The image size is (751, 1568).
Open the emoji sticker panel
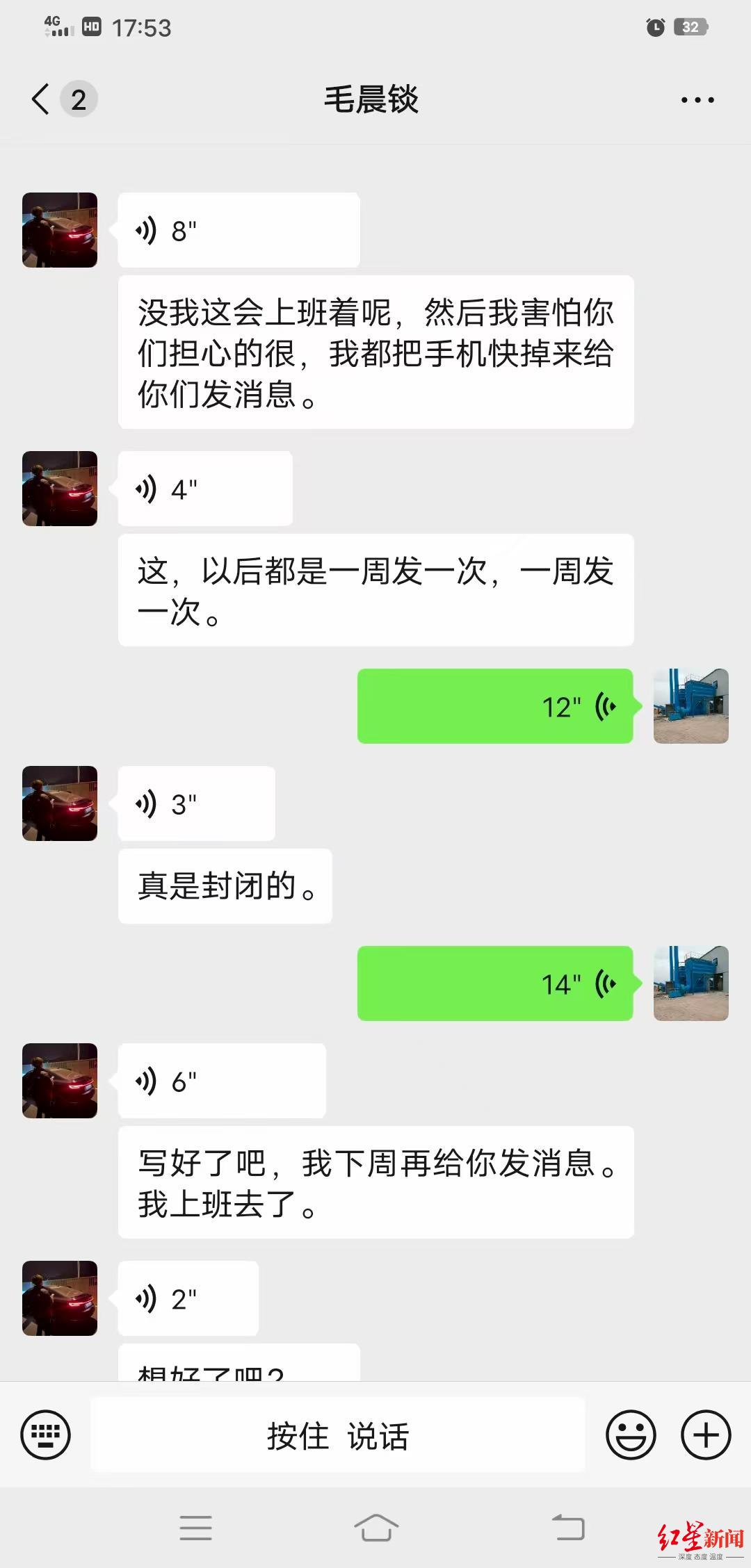click(631, 1435)
